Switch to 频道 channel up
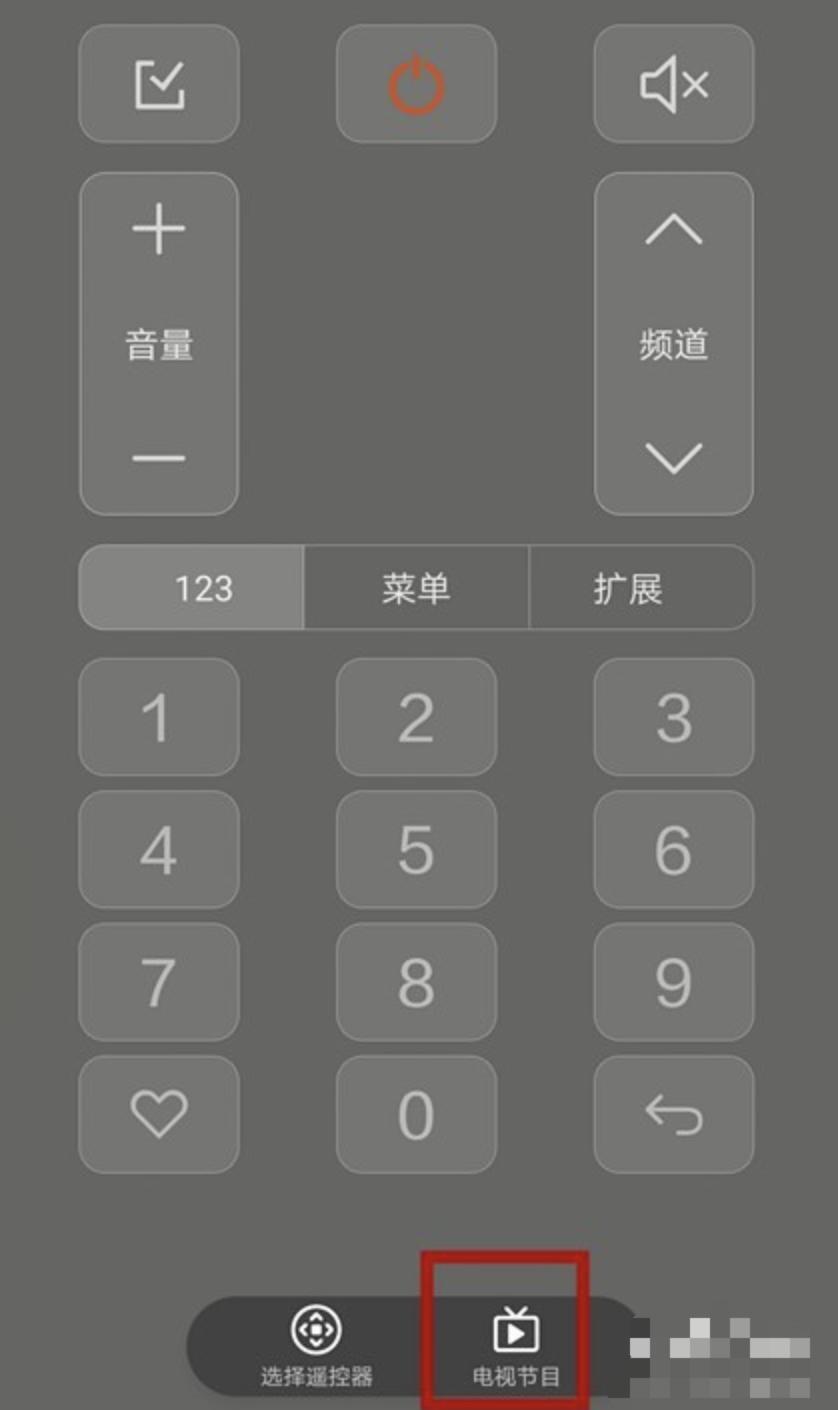838x1410 pixels. (672, 228)
